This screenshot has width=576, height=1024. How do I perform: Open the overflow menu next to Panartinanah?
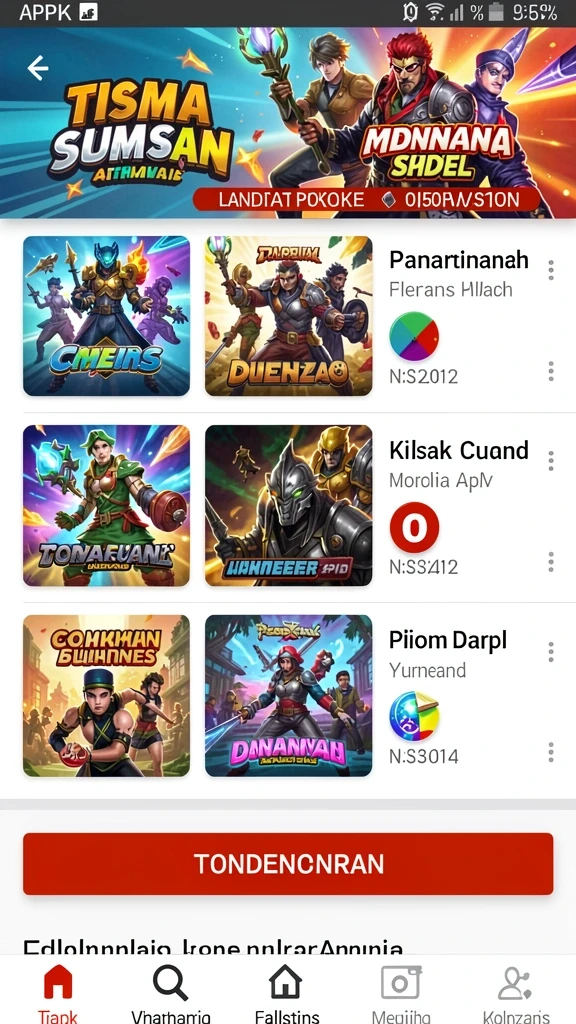click(x=551, y=270)
